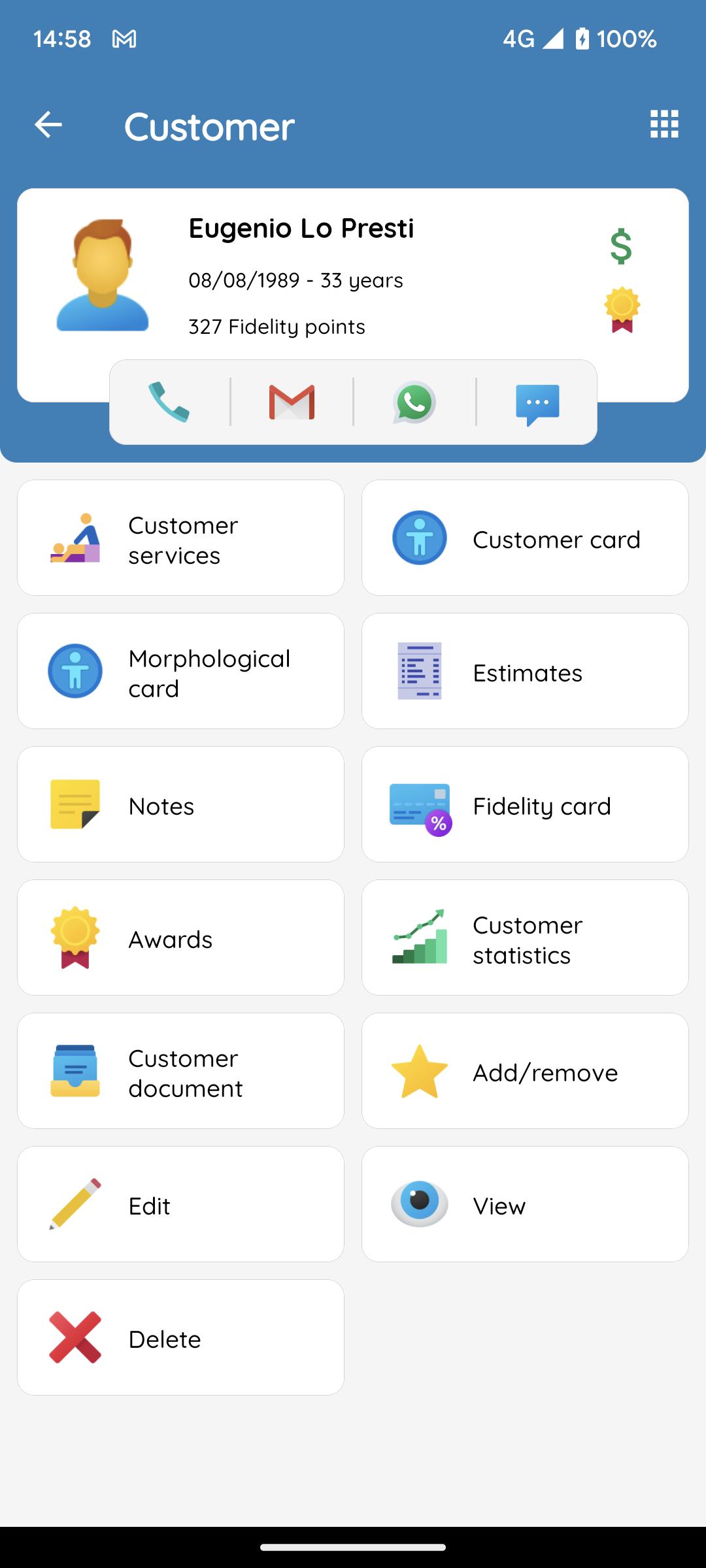This screenshot has width=706, height=1568.
Task: Tap the green dollar sign icon
Action: 621,246
